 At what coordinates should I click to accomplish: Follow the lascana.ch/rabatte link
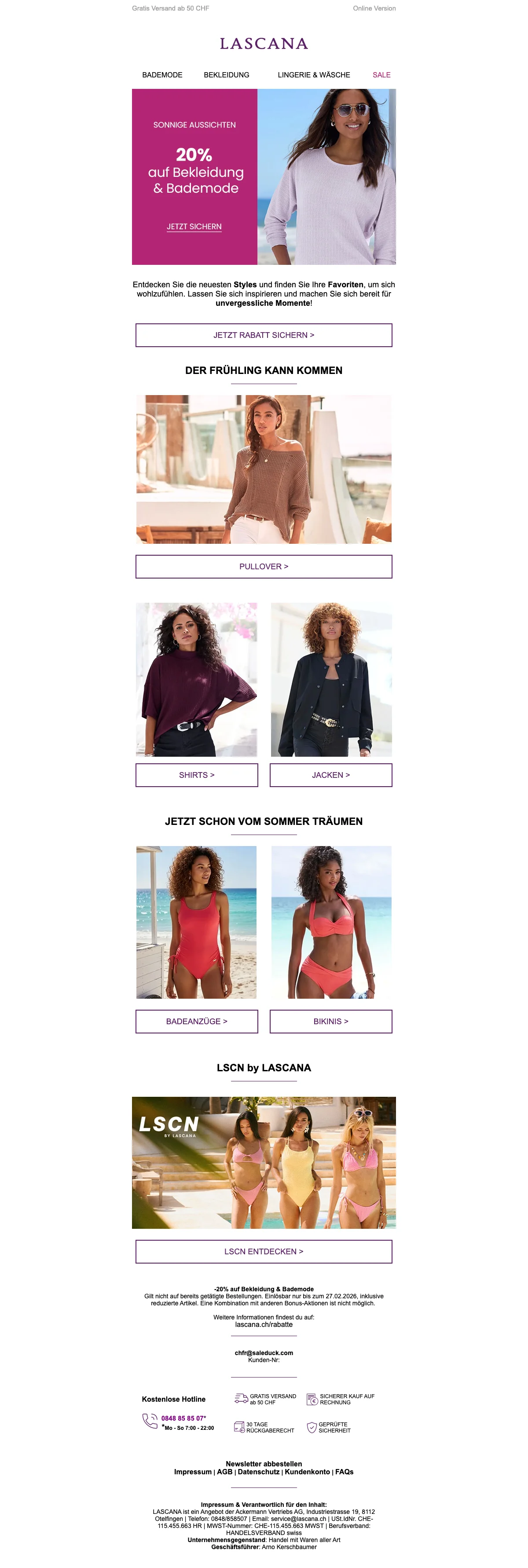(x=264, y=1325)
